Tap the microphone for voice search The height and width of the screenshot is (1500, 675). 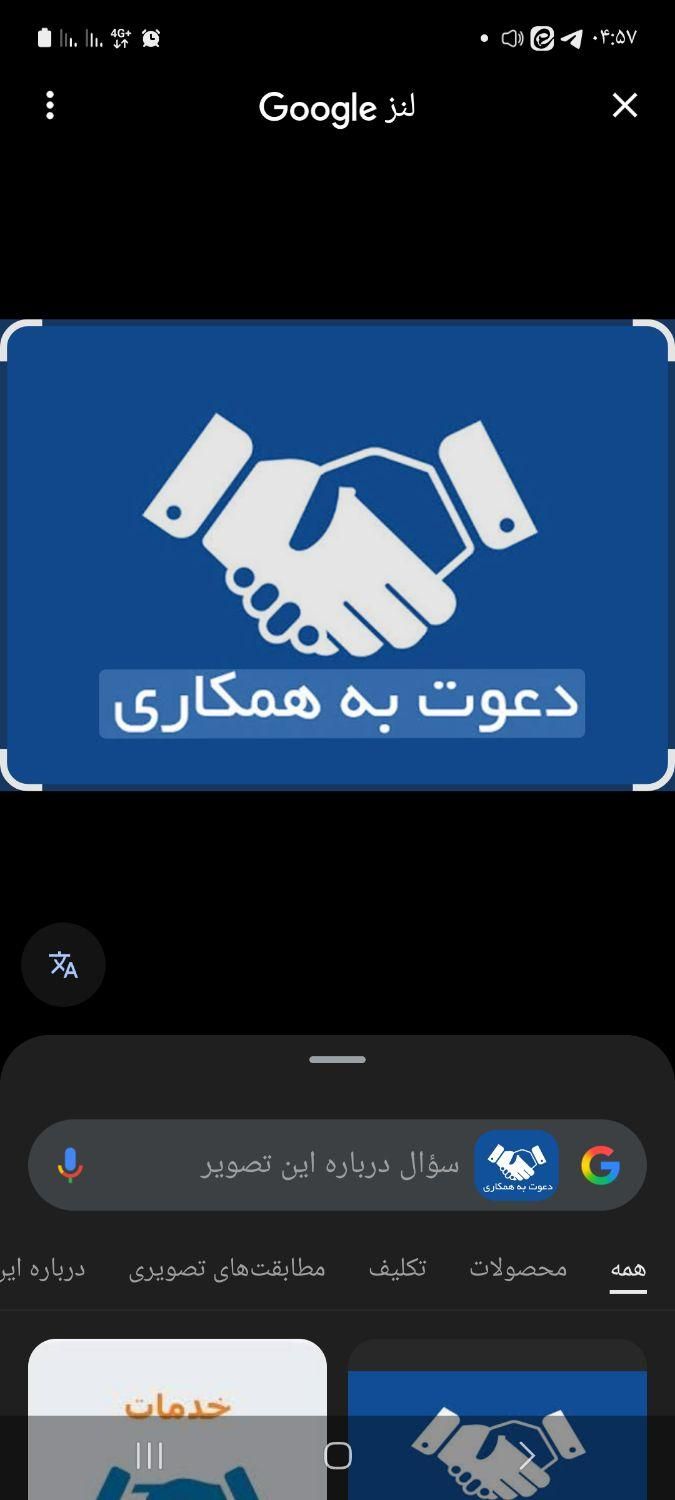tap(69, 1165)
